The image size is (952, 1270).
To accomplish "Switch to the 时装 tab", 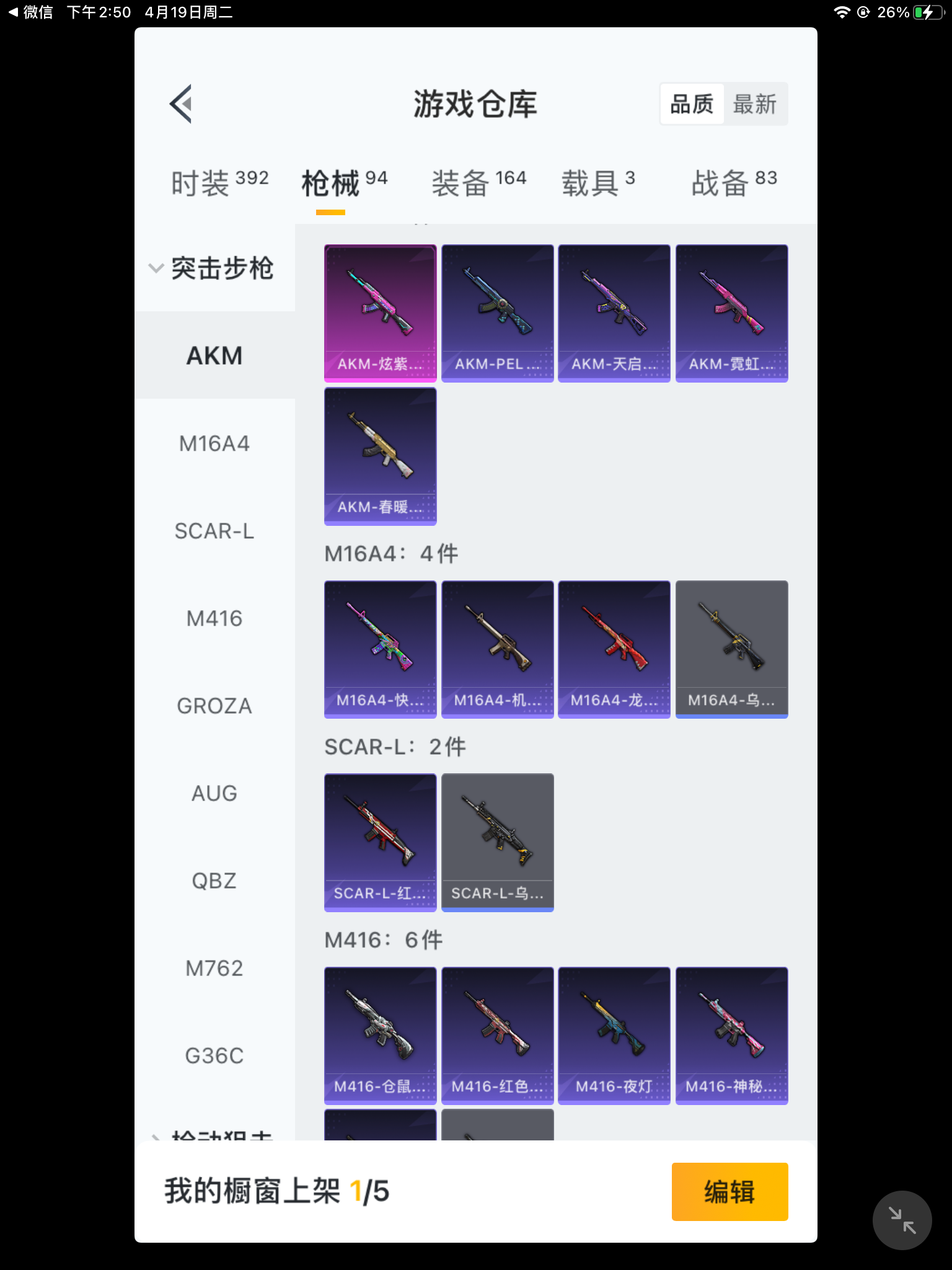I will pyautogui.click(x=219, y=183).
